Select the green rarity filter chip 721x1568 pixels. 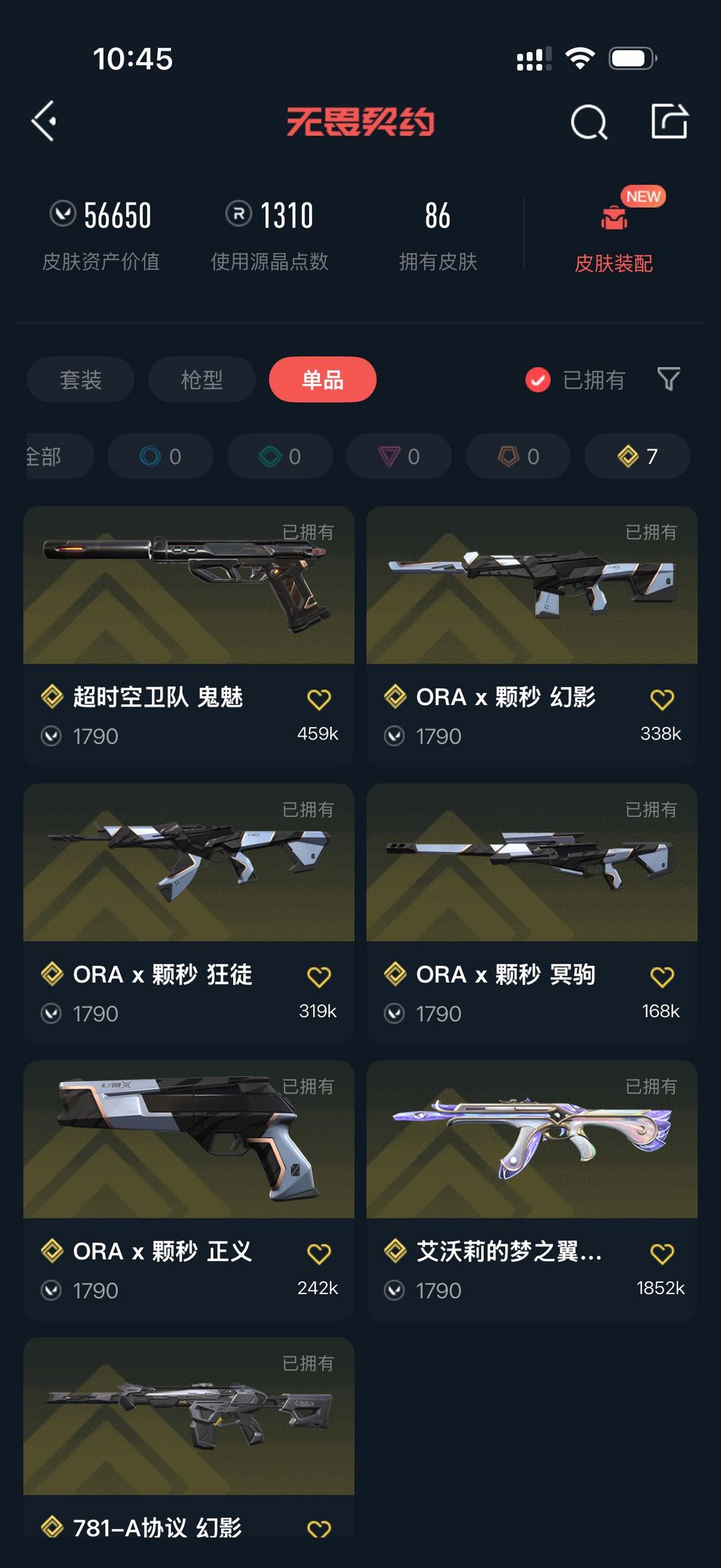(279, 456)
